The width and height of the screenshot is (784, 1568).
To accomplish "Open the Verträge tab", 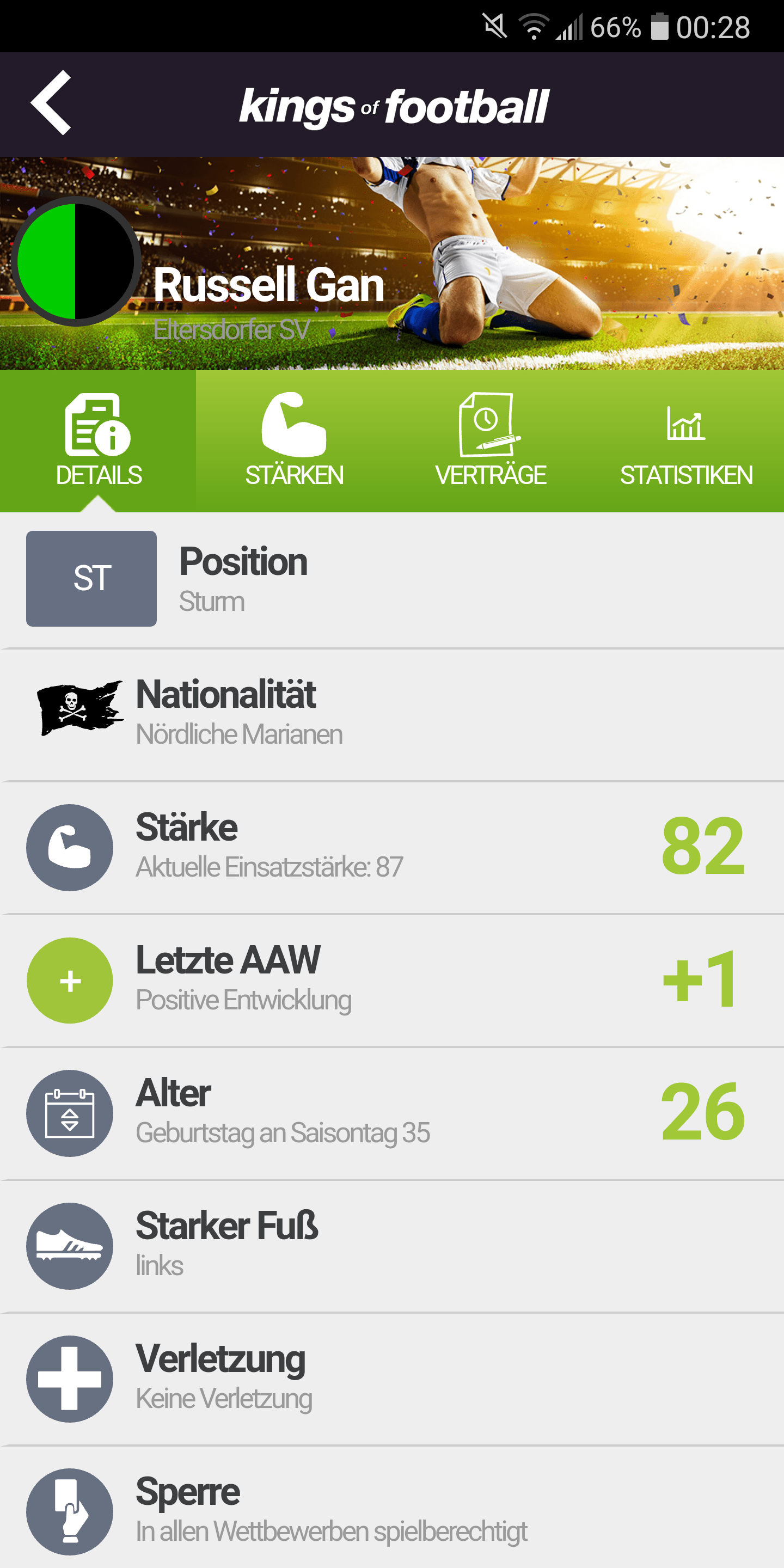I will 490,440.
